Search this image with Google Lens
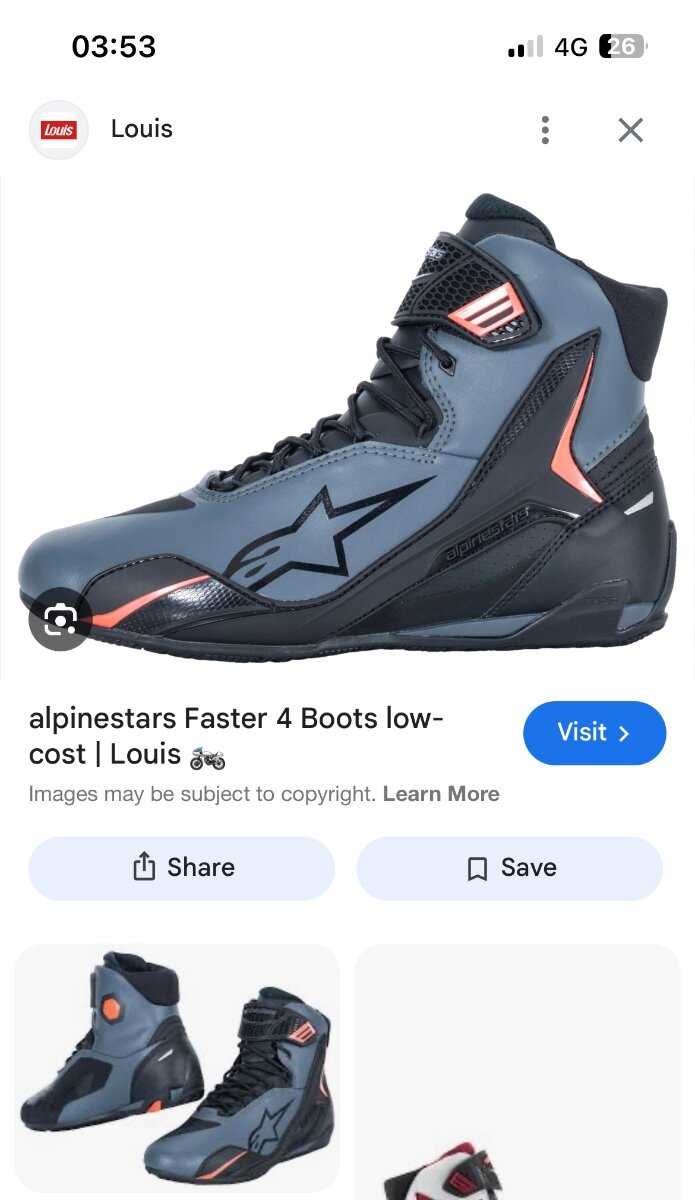This screenshot has width=695, height=1200. 60,620
